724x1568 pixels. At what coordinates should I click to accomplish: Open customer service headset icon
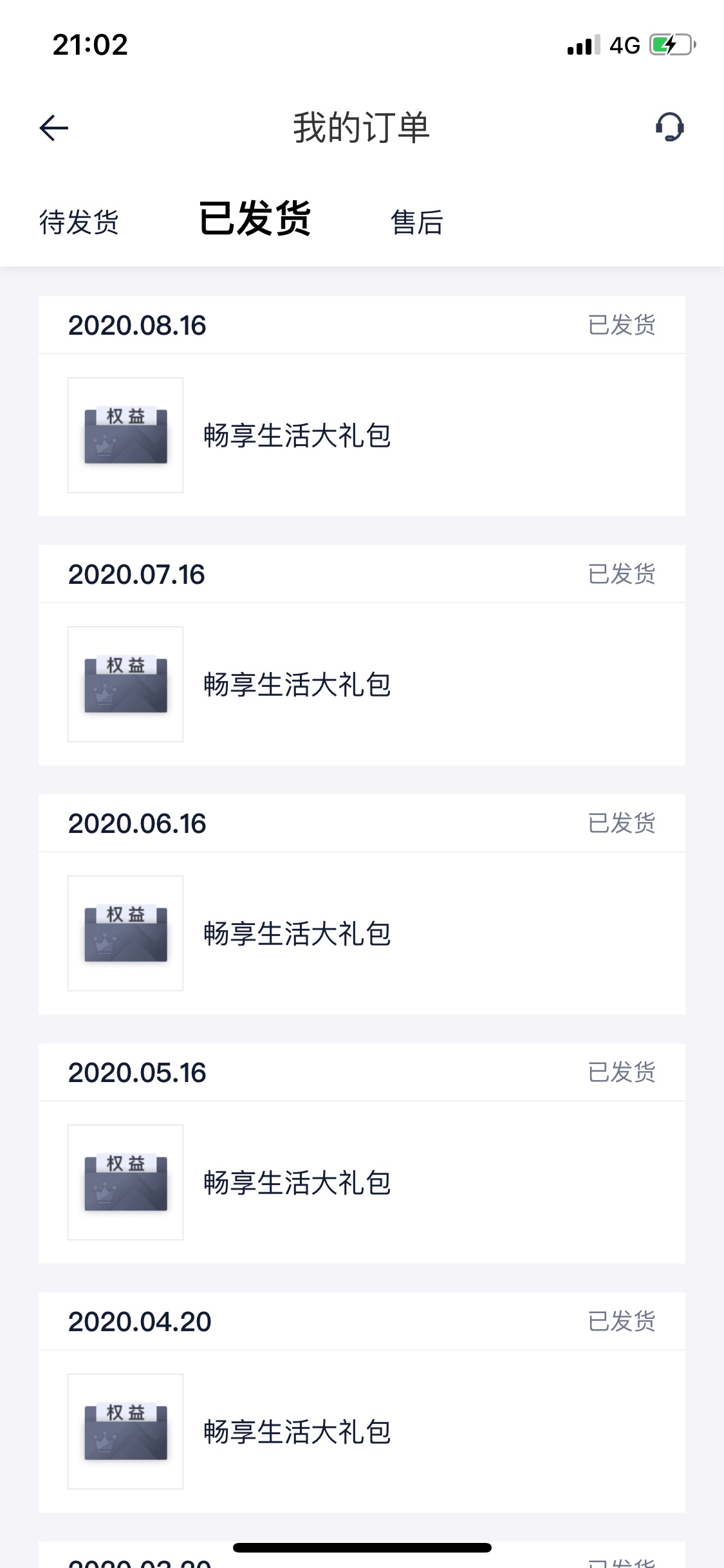click(x=669, y=127)
